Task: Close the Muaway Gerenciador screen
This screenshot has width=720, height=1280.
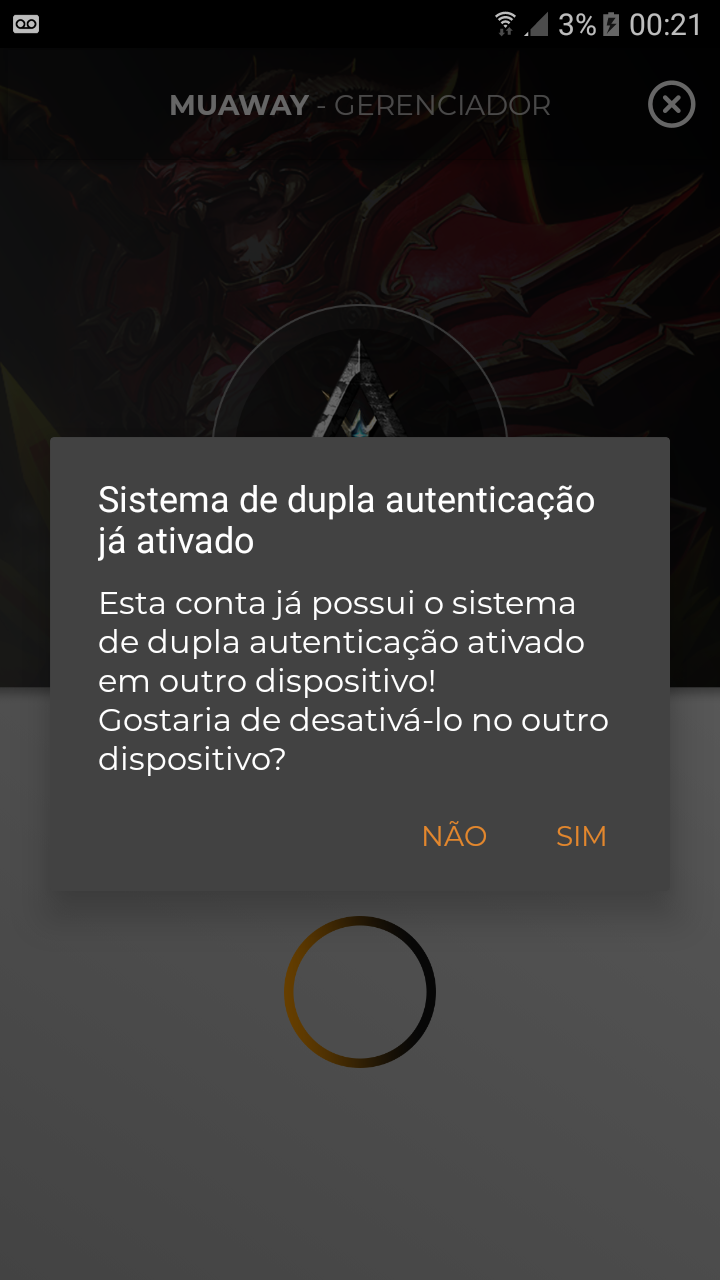Action: coord(671,104)
